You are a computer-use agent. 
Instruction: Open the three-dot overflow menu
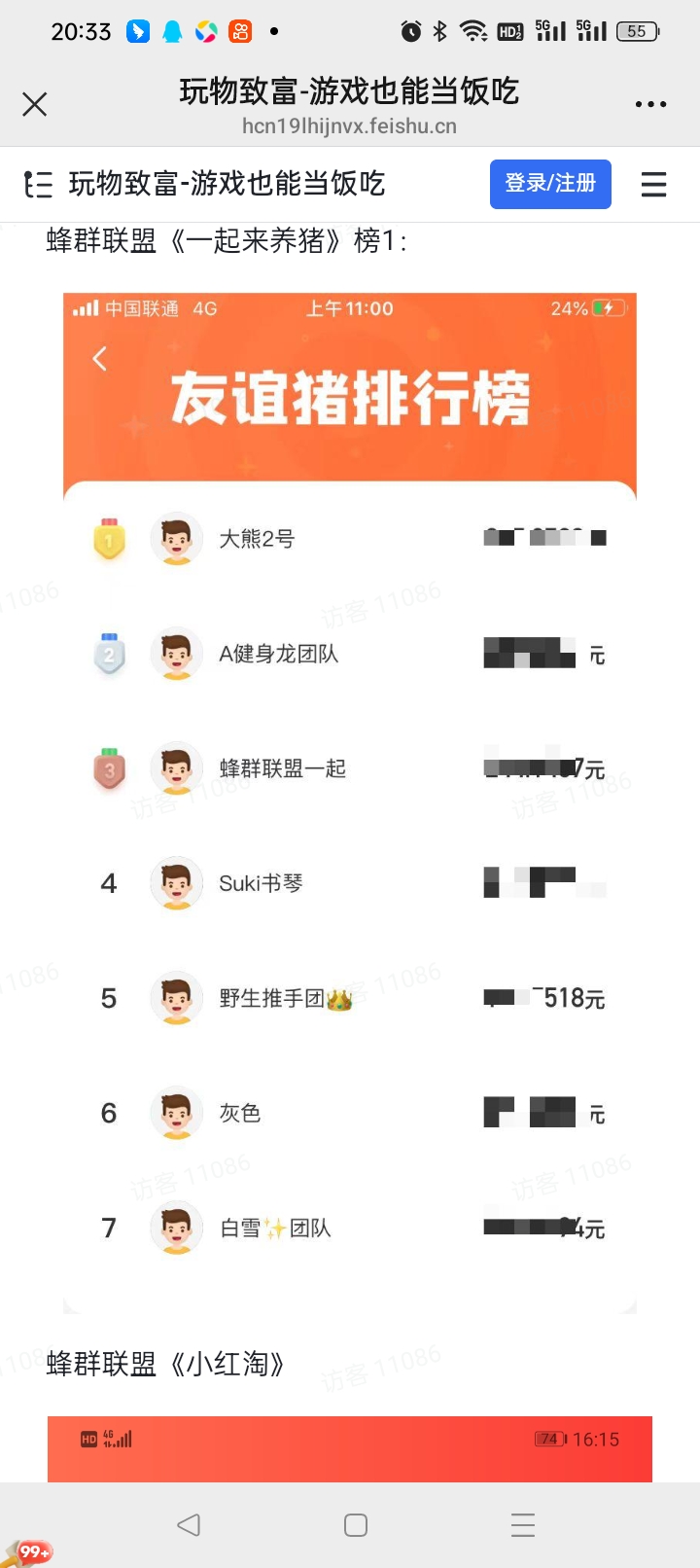click(650, 104)
